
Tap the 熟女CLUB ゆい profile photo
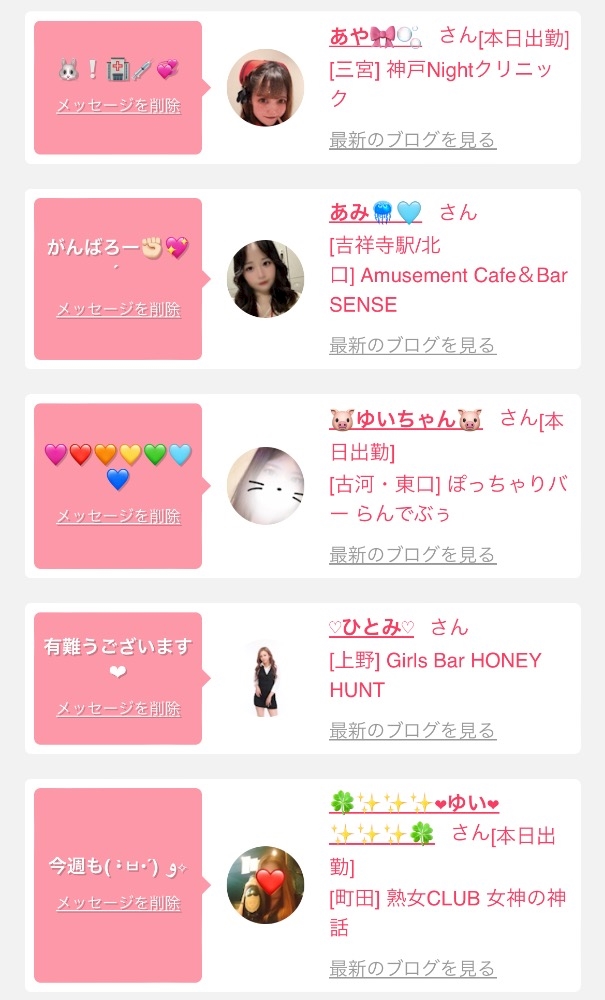[x=265, y=885]
